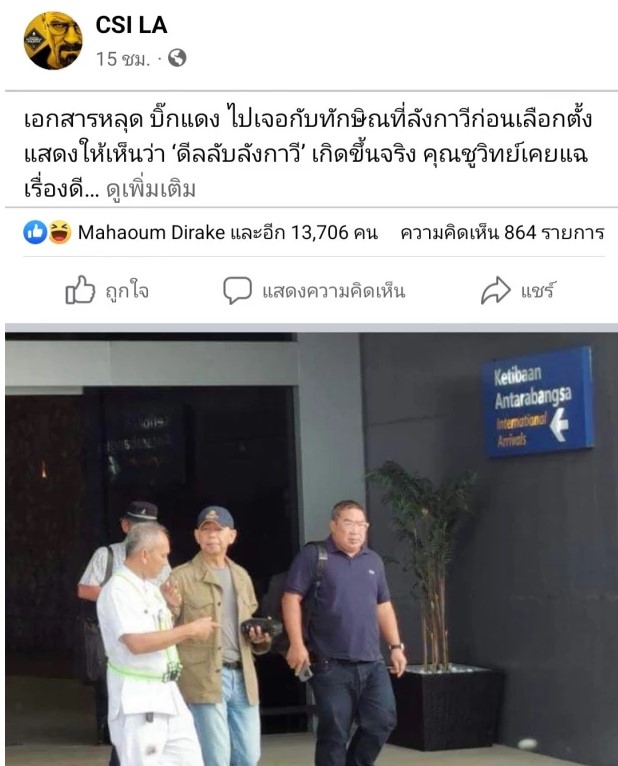Open the 864 comments
This screenshot has width=618, height=766.
pyautogui.click(x=501, y=233)
